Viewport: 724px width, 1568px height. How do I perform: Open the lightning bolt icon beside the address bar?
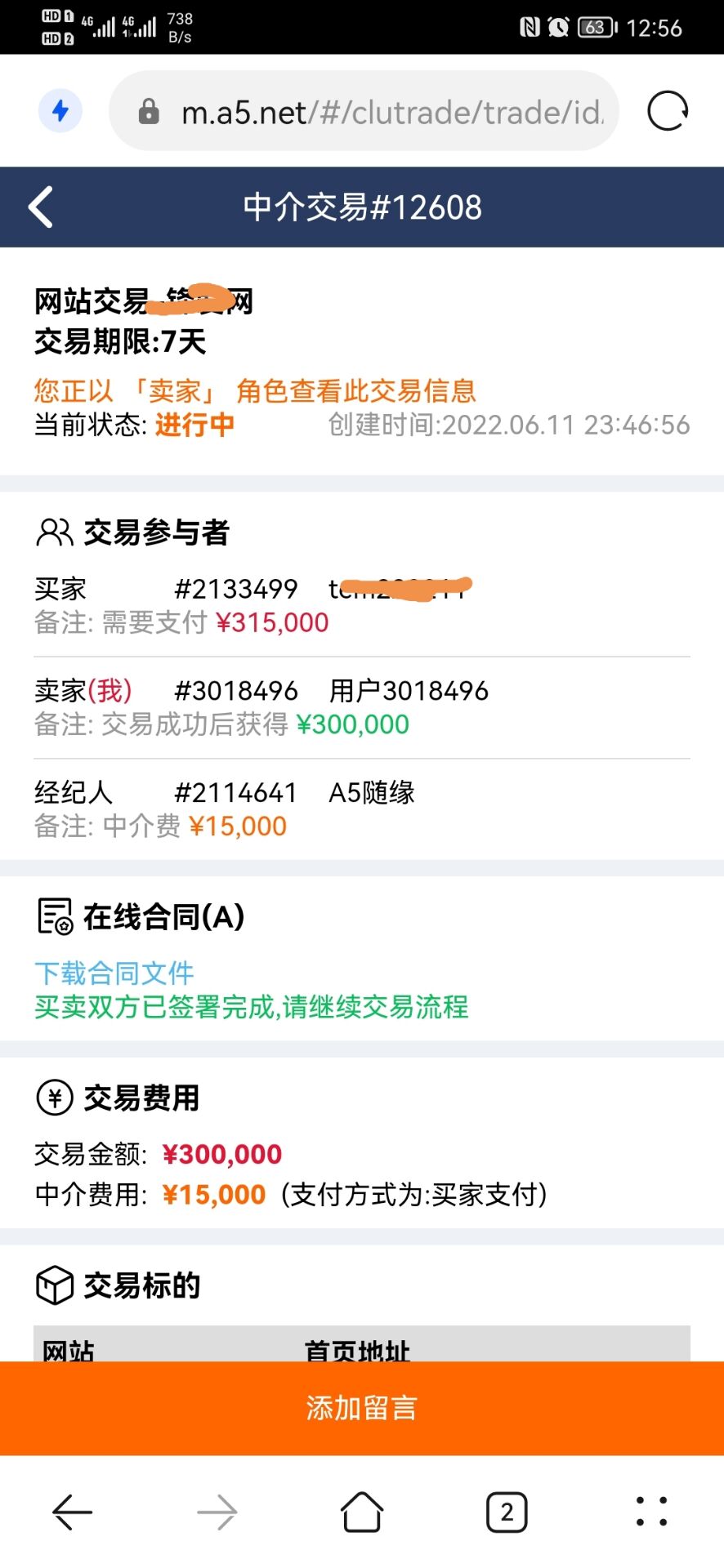pyautogui.click(x=60, y=111)
